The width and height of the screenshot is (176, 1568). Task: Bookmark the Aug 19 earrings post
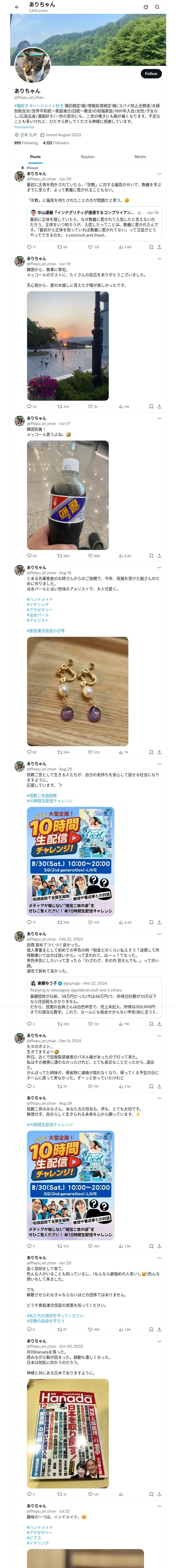pyautogui.click(x=151, y=752)
